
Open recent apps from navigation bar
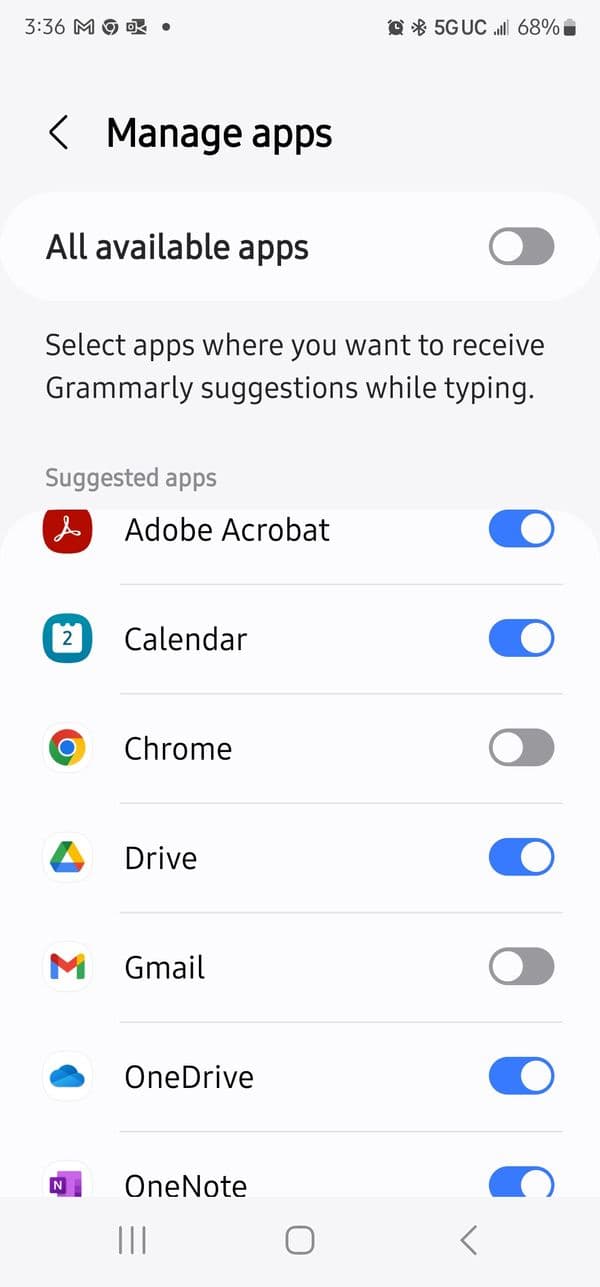click(x=132, y=1241)
